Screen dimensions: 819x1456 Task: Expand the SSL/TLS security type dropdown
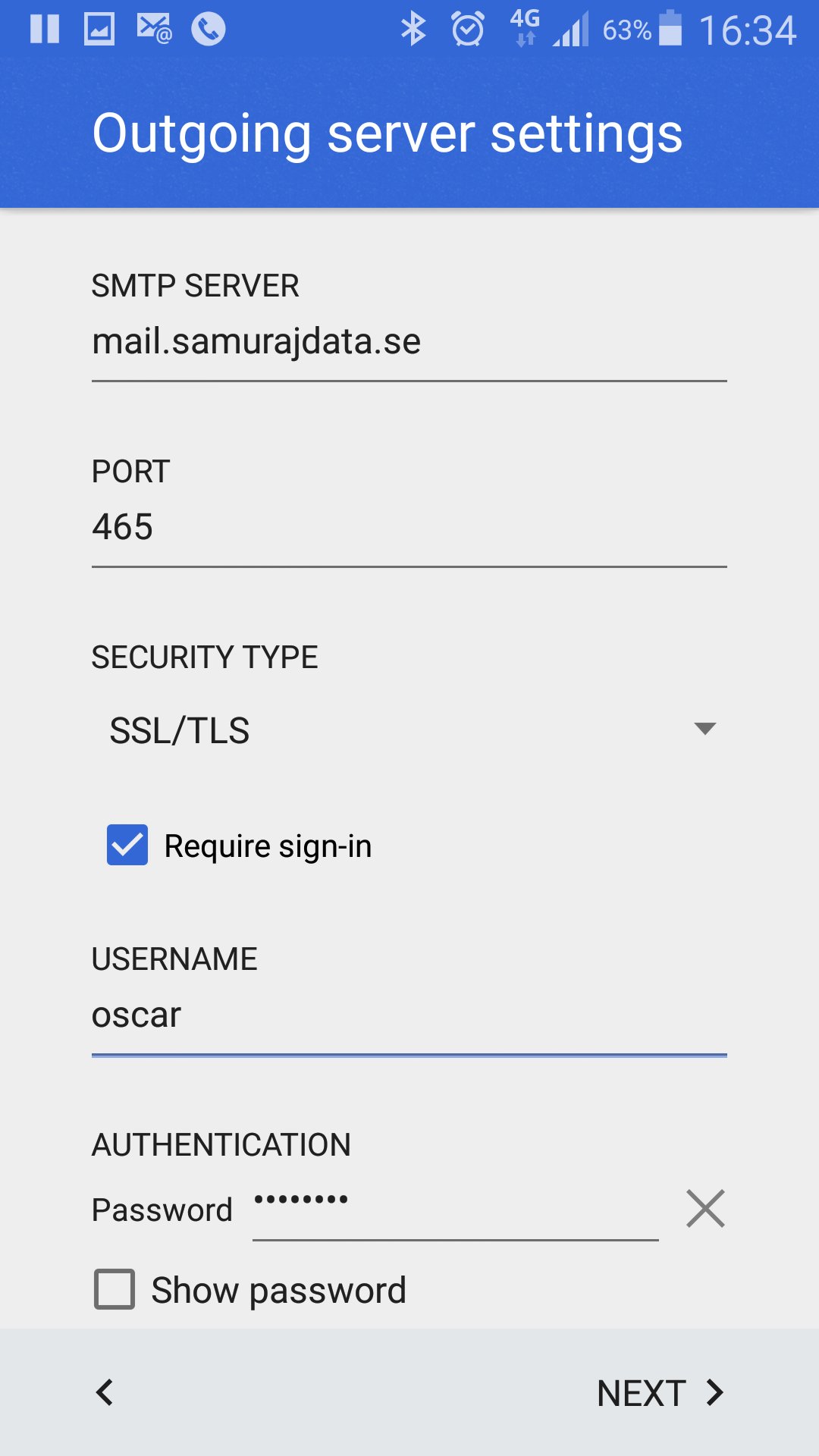tap(409, 730)
